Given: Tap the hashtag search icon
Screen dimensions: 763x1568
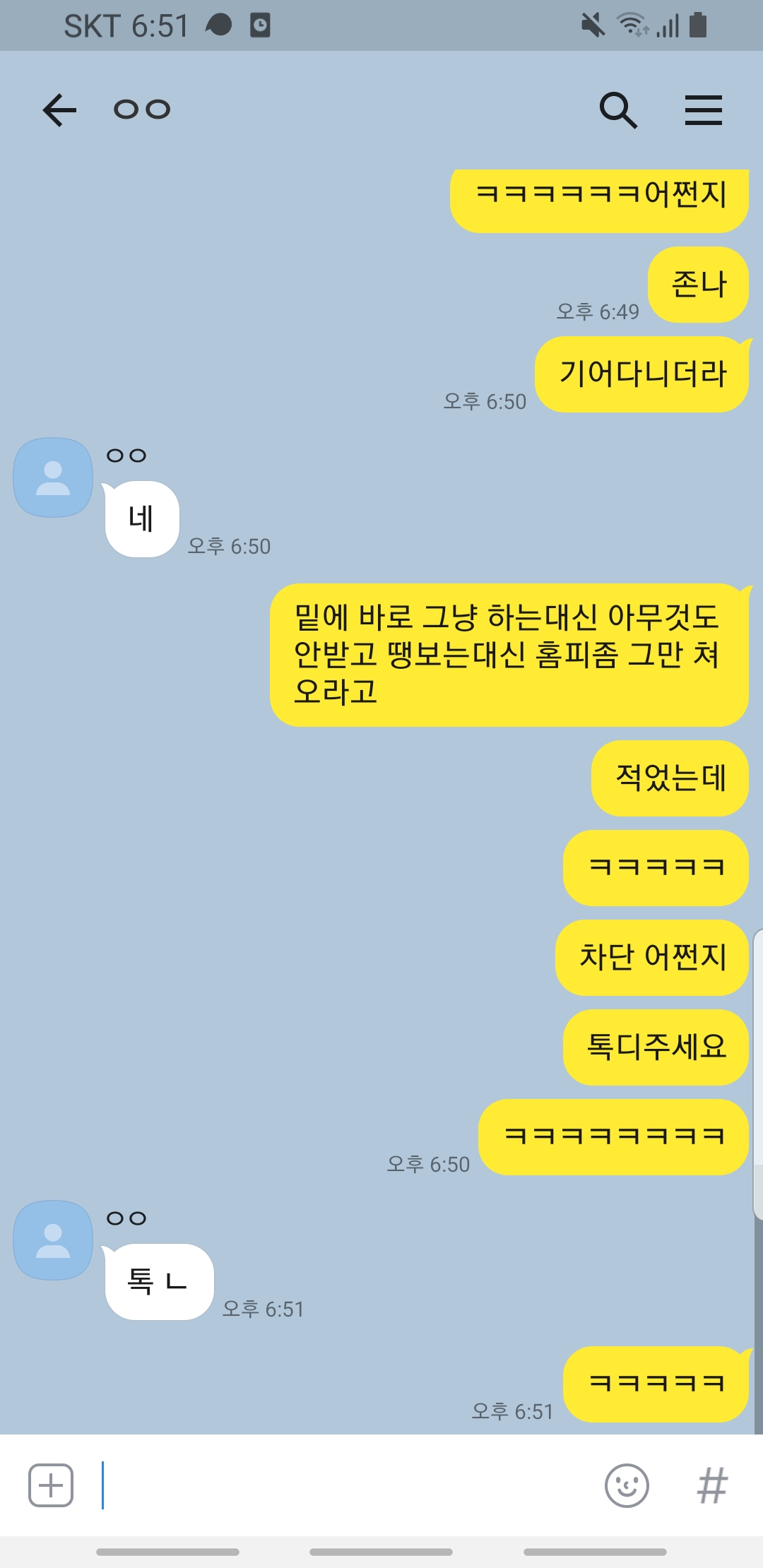Looking at the screenshot, I should click(712, 1485).
